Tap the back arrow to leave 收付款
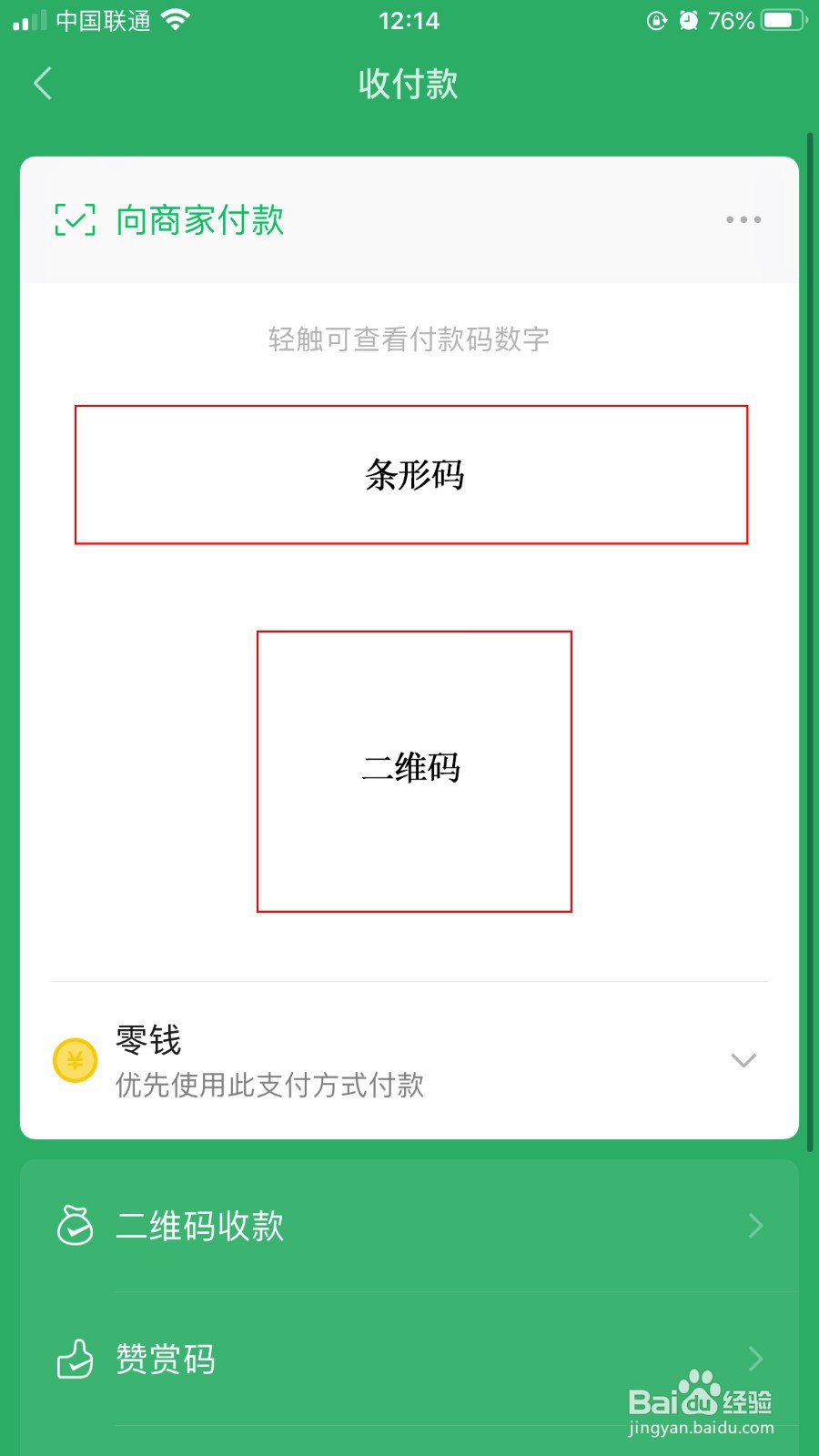Screen dimensions: 819x1456 coord(43,83)
